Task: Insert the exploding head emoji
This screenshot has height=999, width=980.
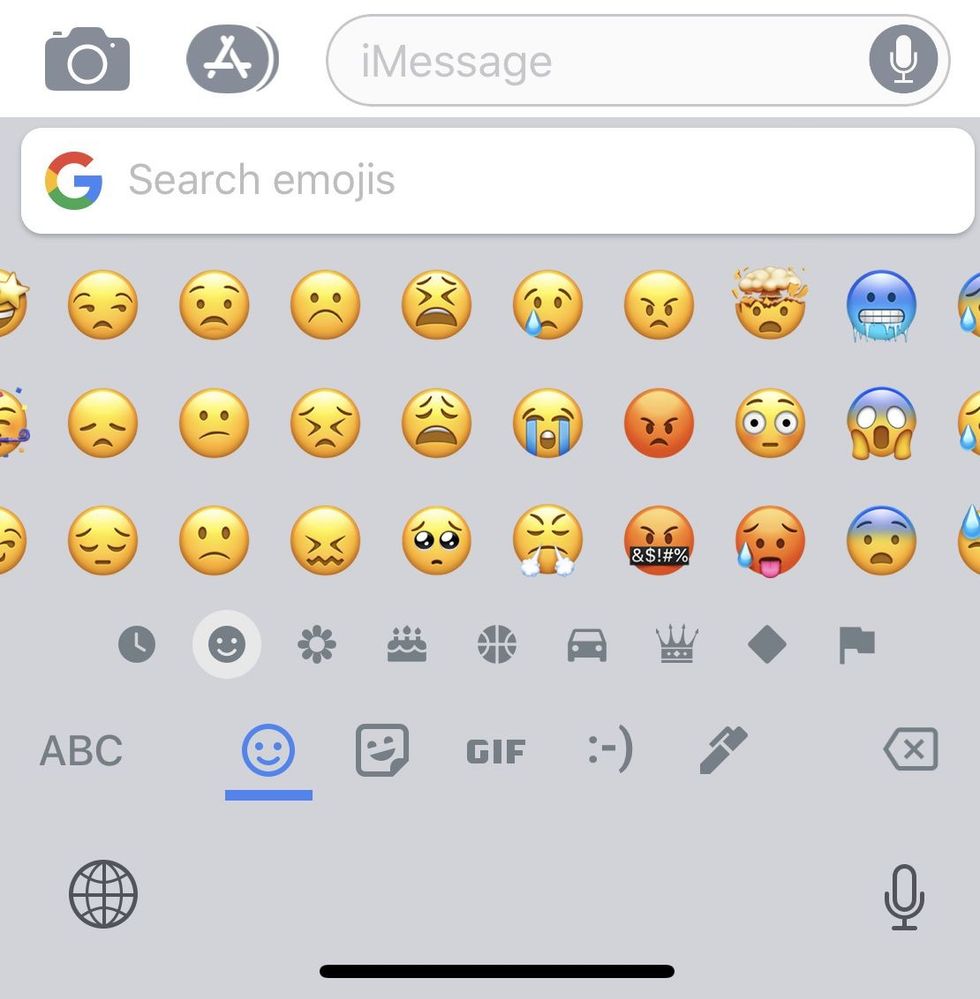Action: [x=769, y=303]
